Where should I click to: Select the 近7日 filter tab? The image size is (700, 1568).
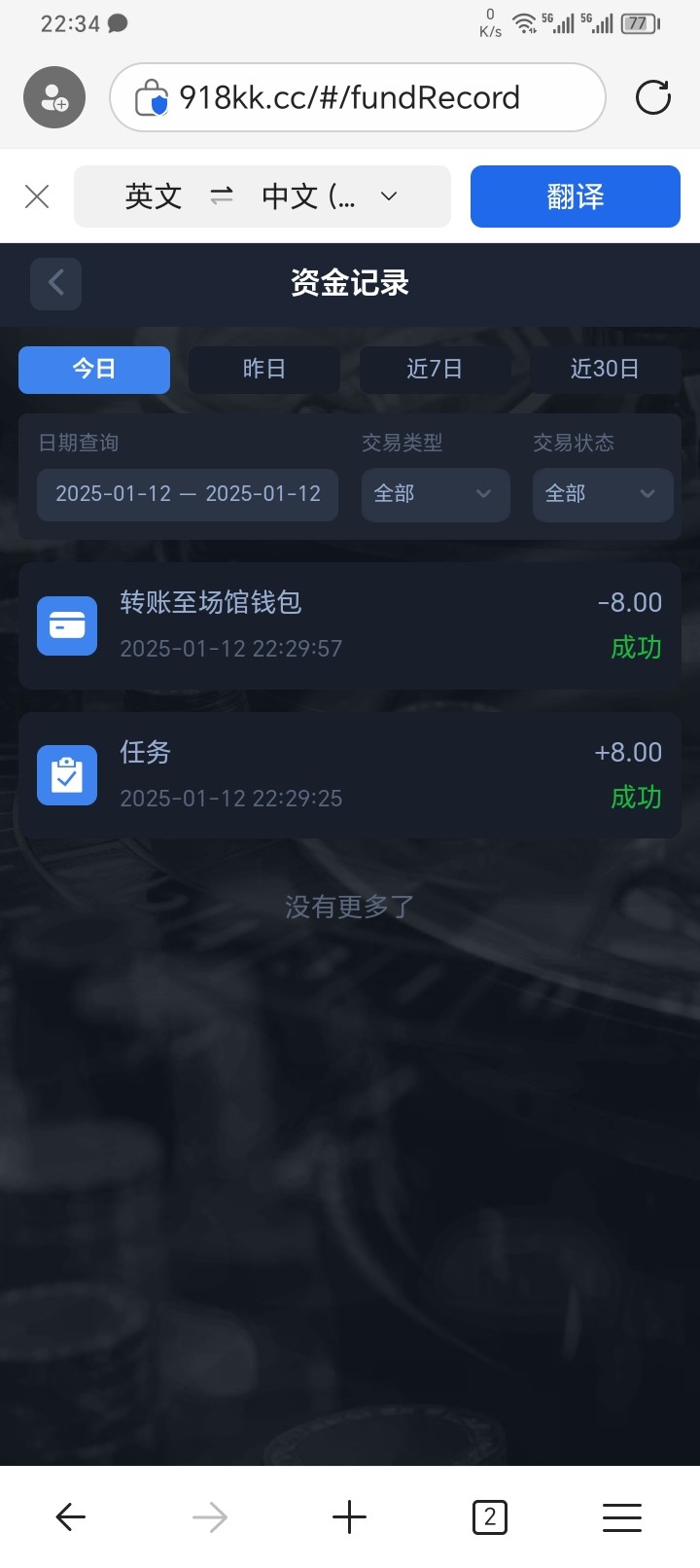coord(434,370)
